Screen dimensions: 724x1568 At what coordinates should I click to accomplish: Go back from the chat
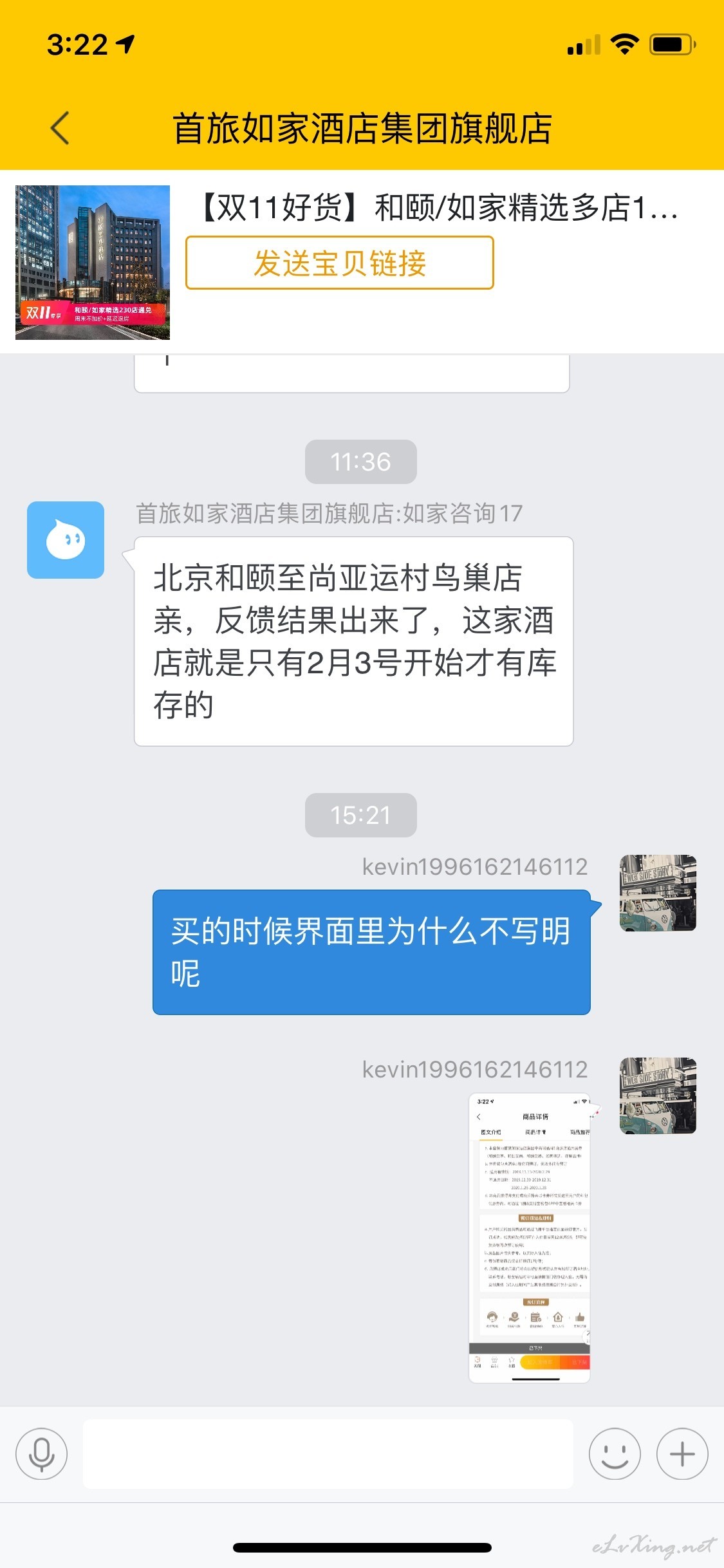tap(60, 127)
